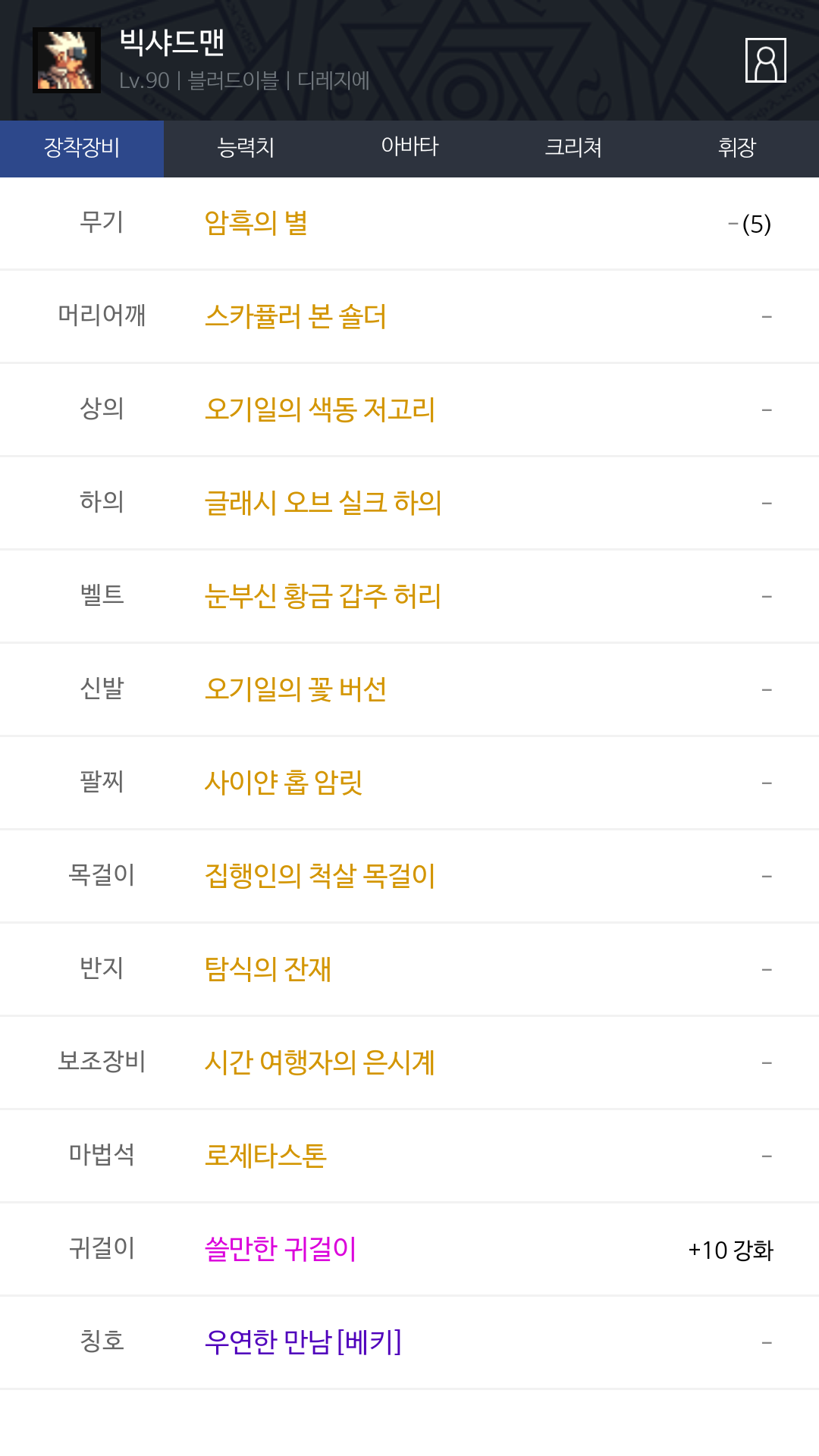
Task: Open the character profile icon
Action: (x=765, y=60)
